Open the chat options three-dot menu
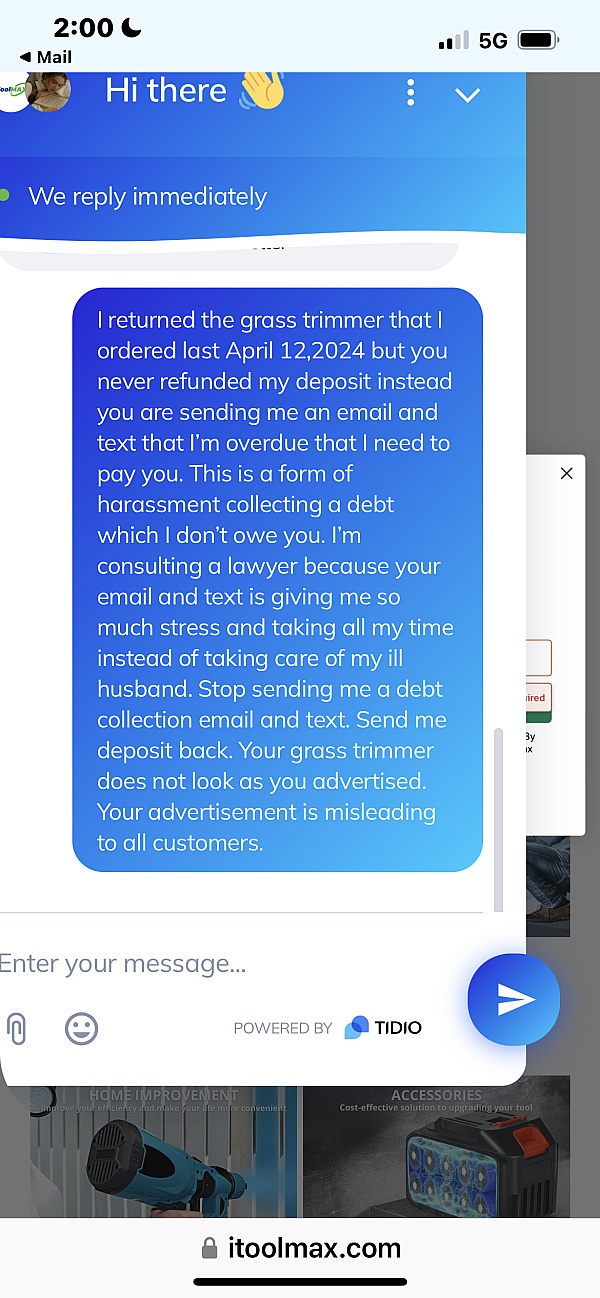Viewport: 600px width, 1298px height. (410, 93)
